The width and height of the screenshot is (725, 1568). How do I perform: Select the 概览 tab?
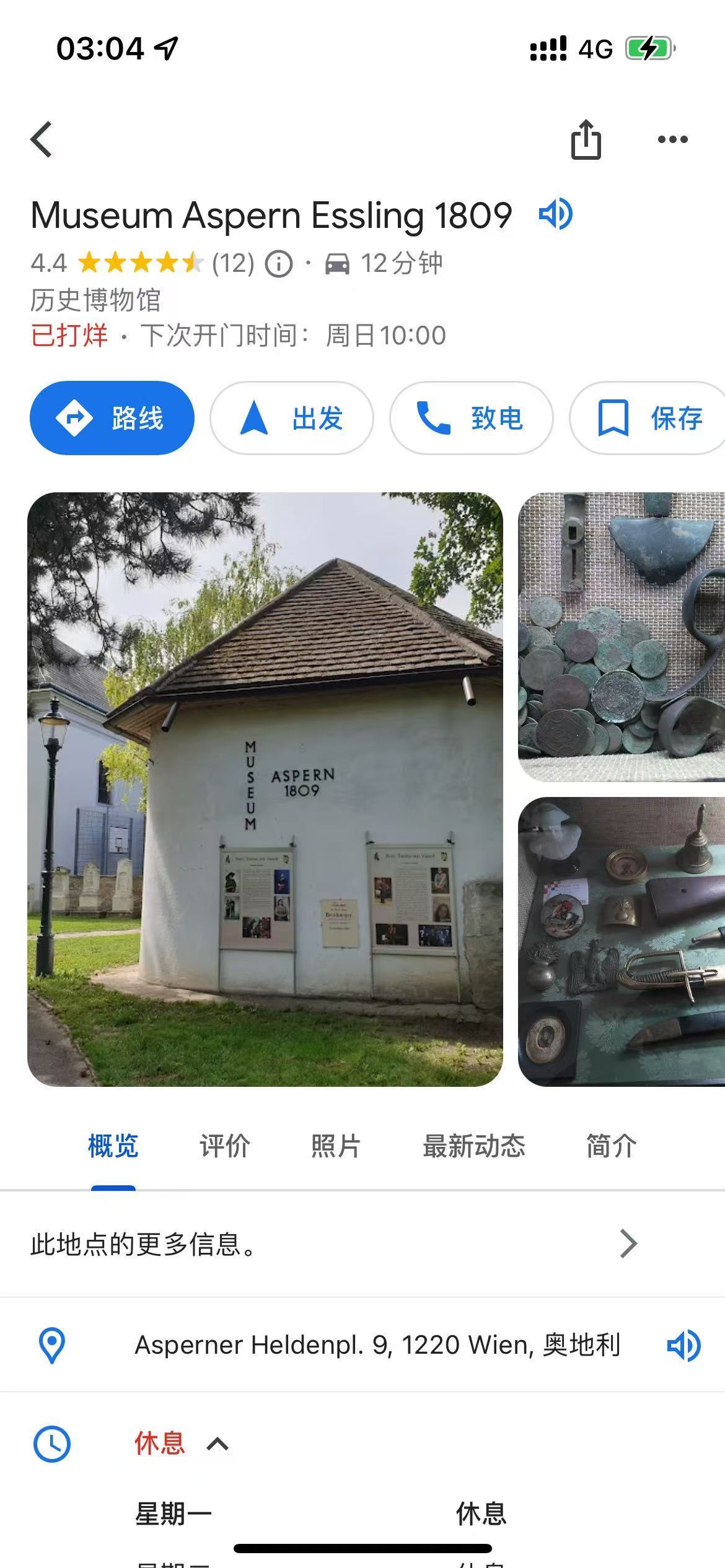[113, 1146]
